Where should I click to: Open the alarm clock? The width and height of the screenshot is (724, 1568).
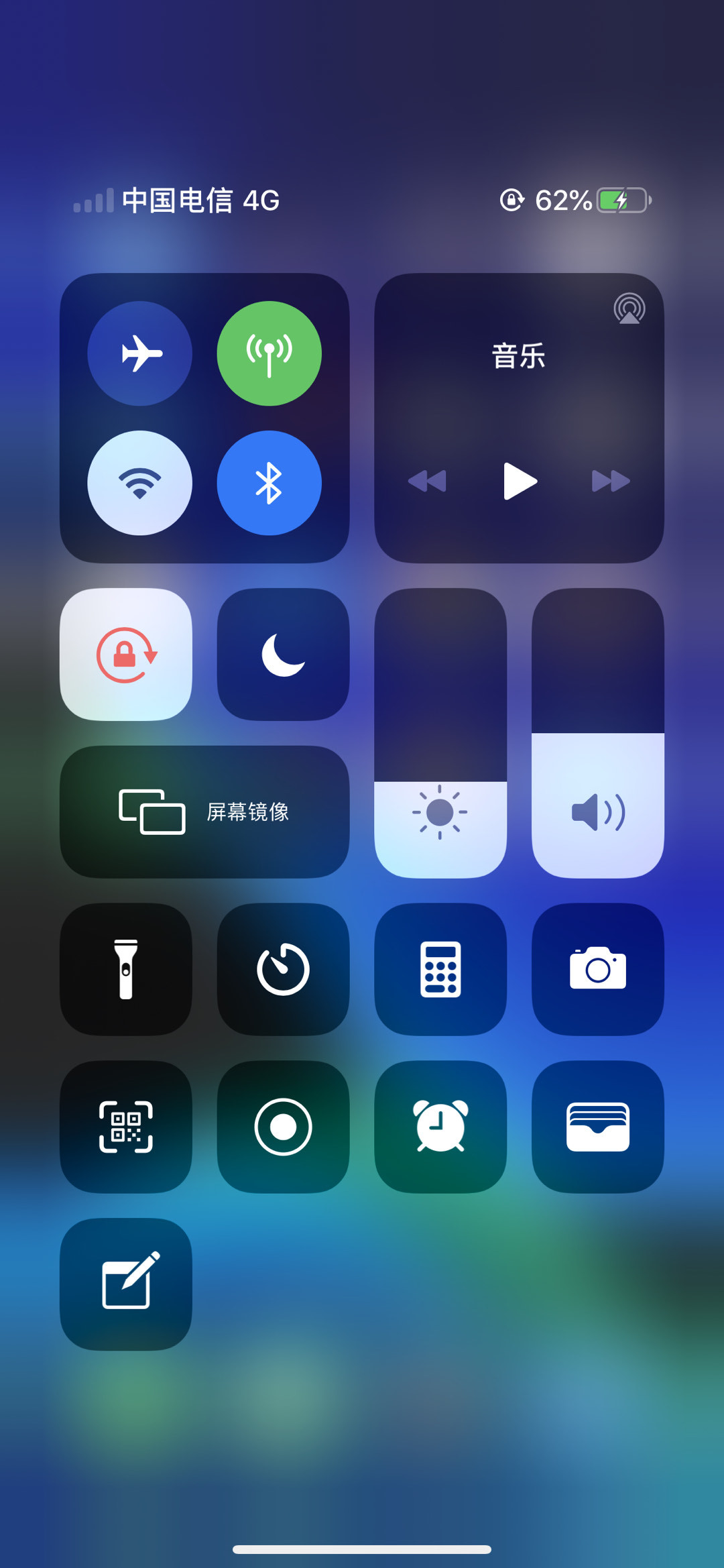440,1127
